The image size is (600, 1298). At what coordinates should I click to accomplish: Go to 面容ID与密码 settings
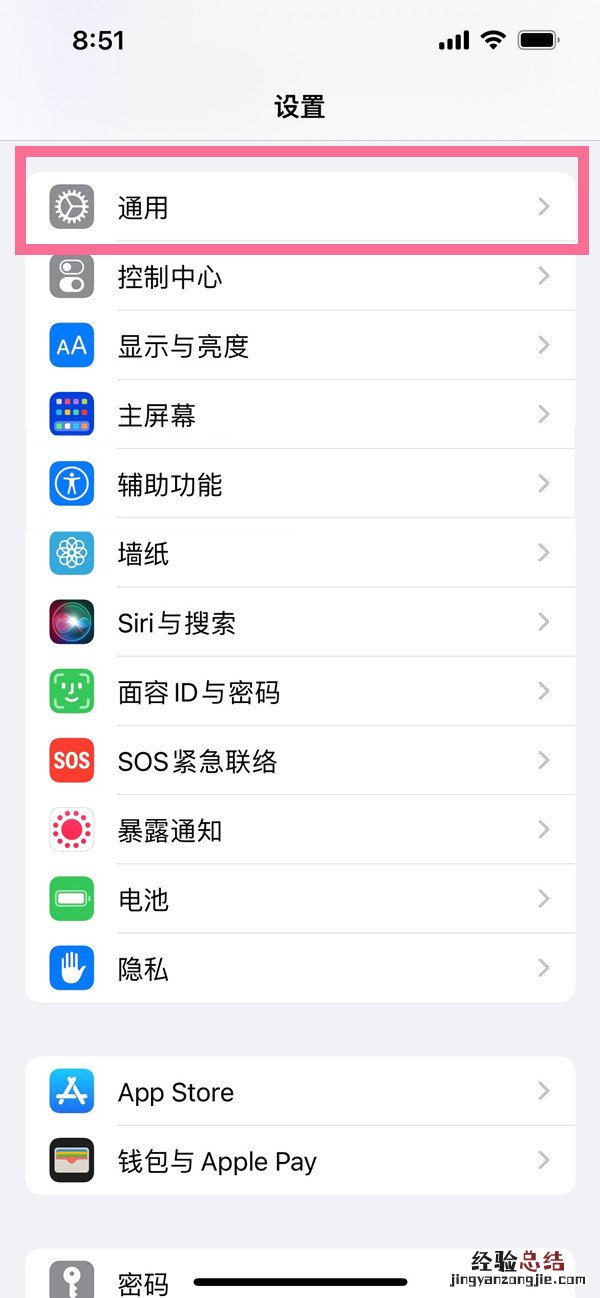[x=300, y=692]
